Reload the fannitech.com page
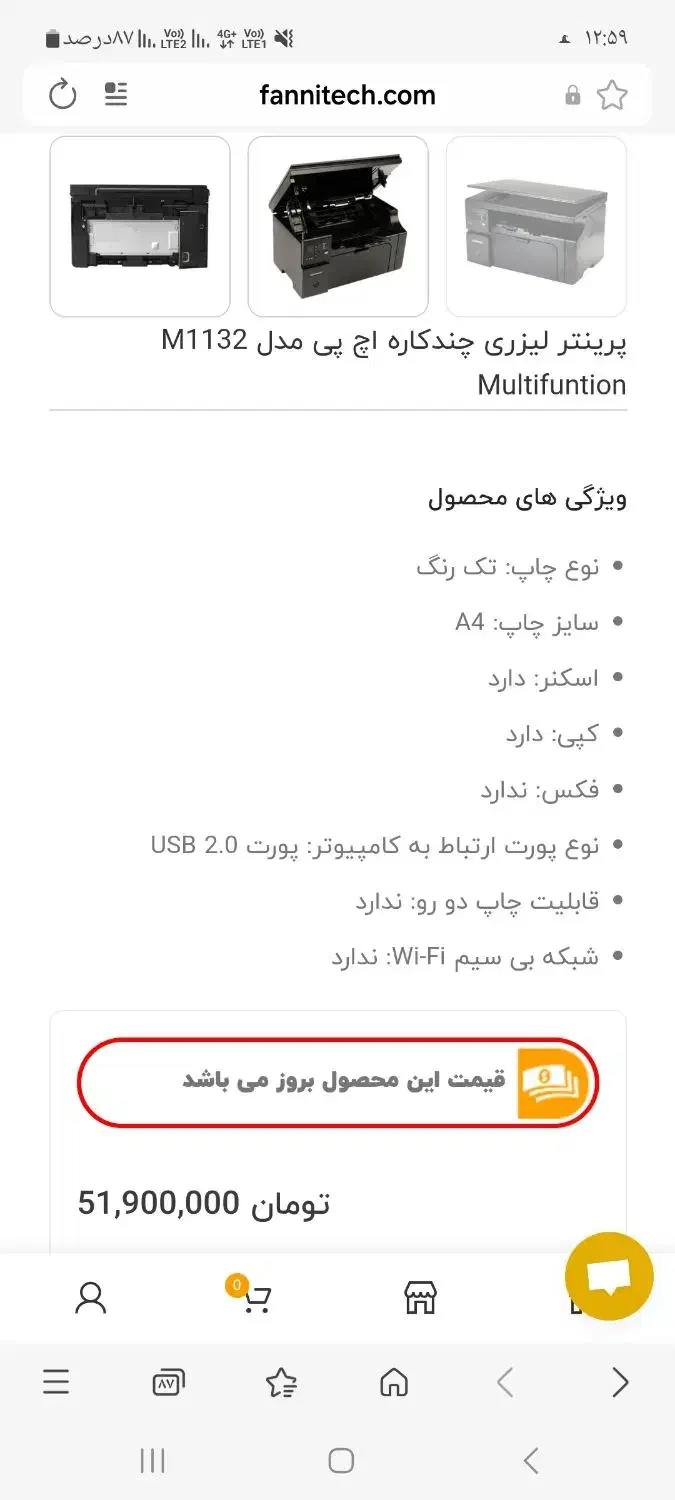675x1500 pixels. point(62,95)
